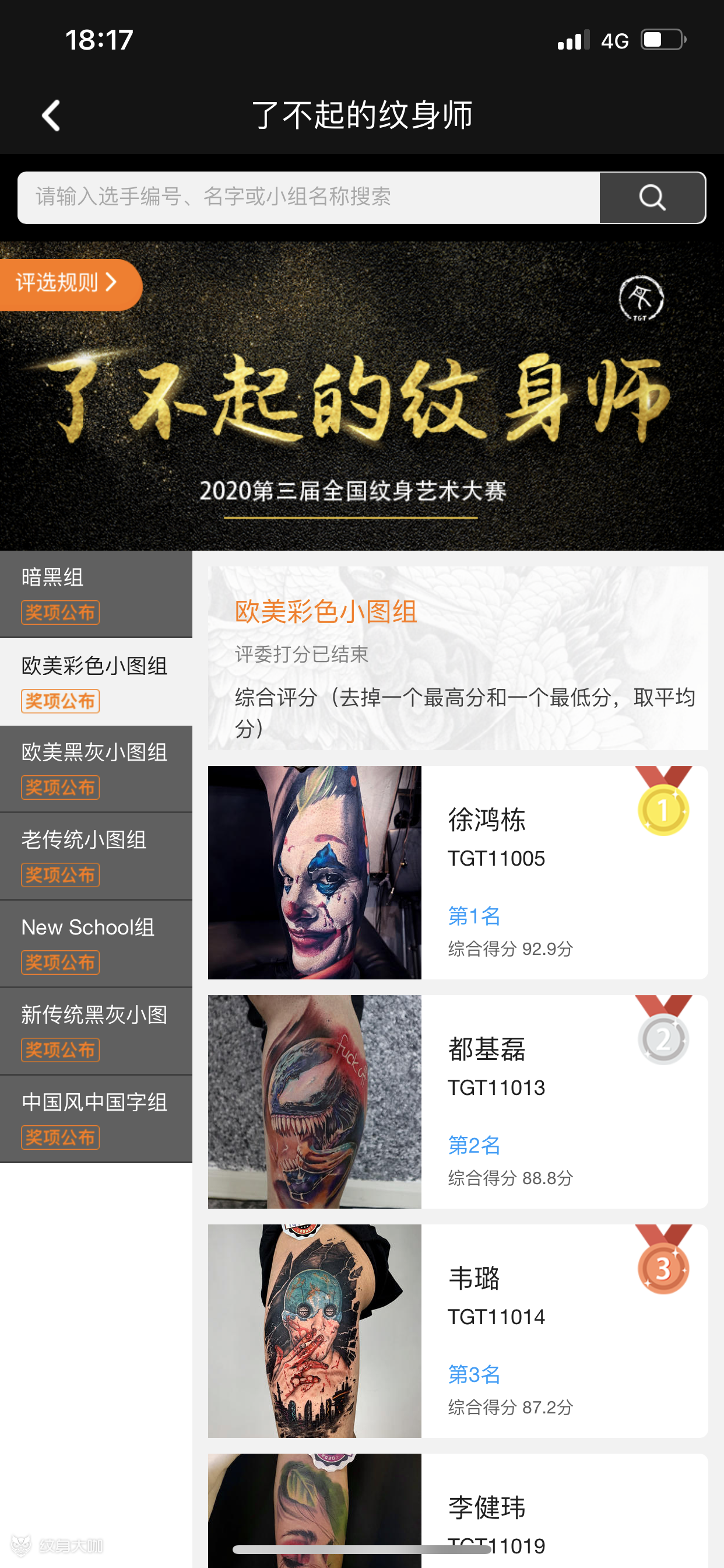Go back using the top-left arrow
Viewport: 724px width, 1568px height.
[x=51, y=115]
